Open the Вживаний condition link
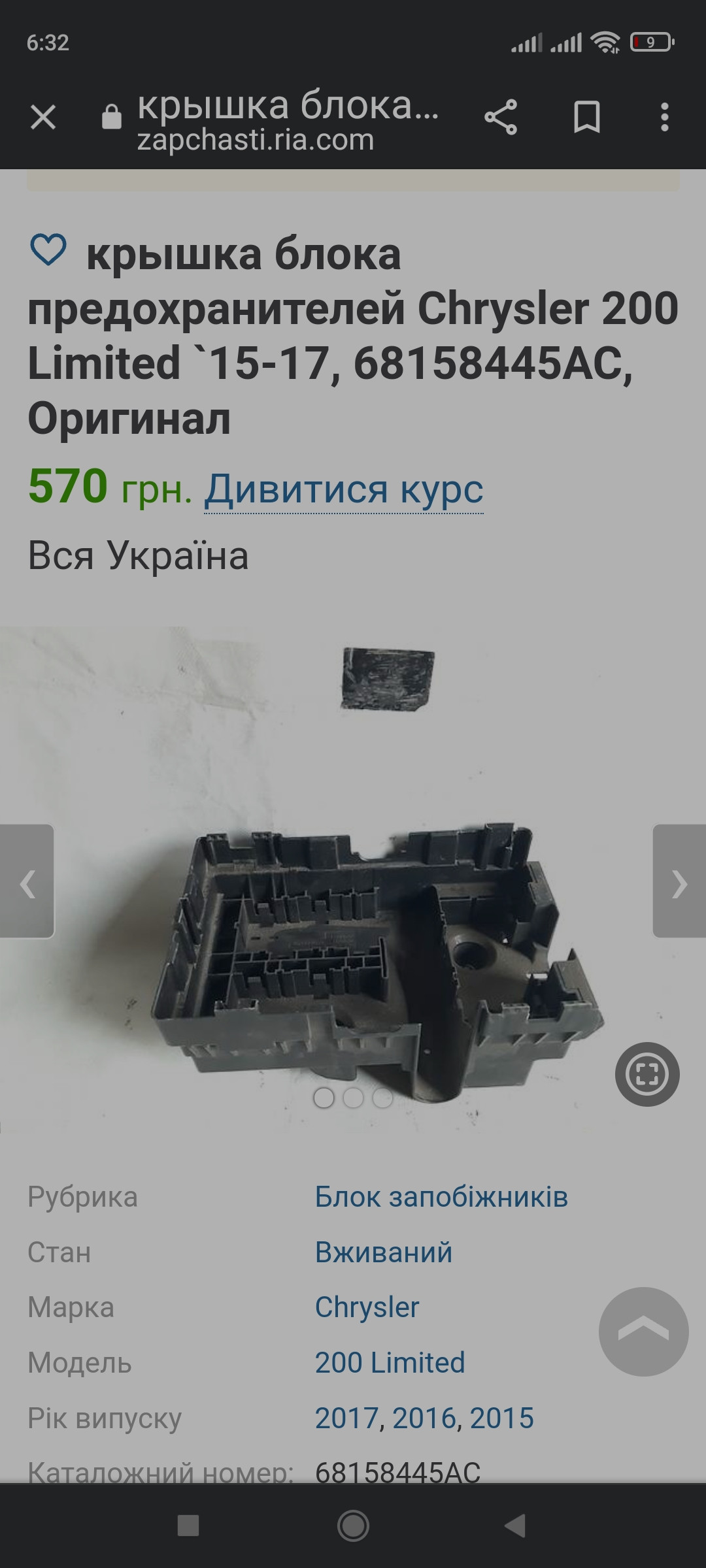The image size is (706, 1568). point(384,1252)
